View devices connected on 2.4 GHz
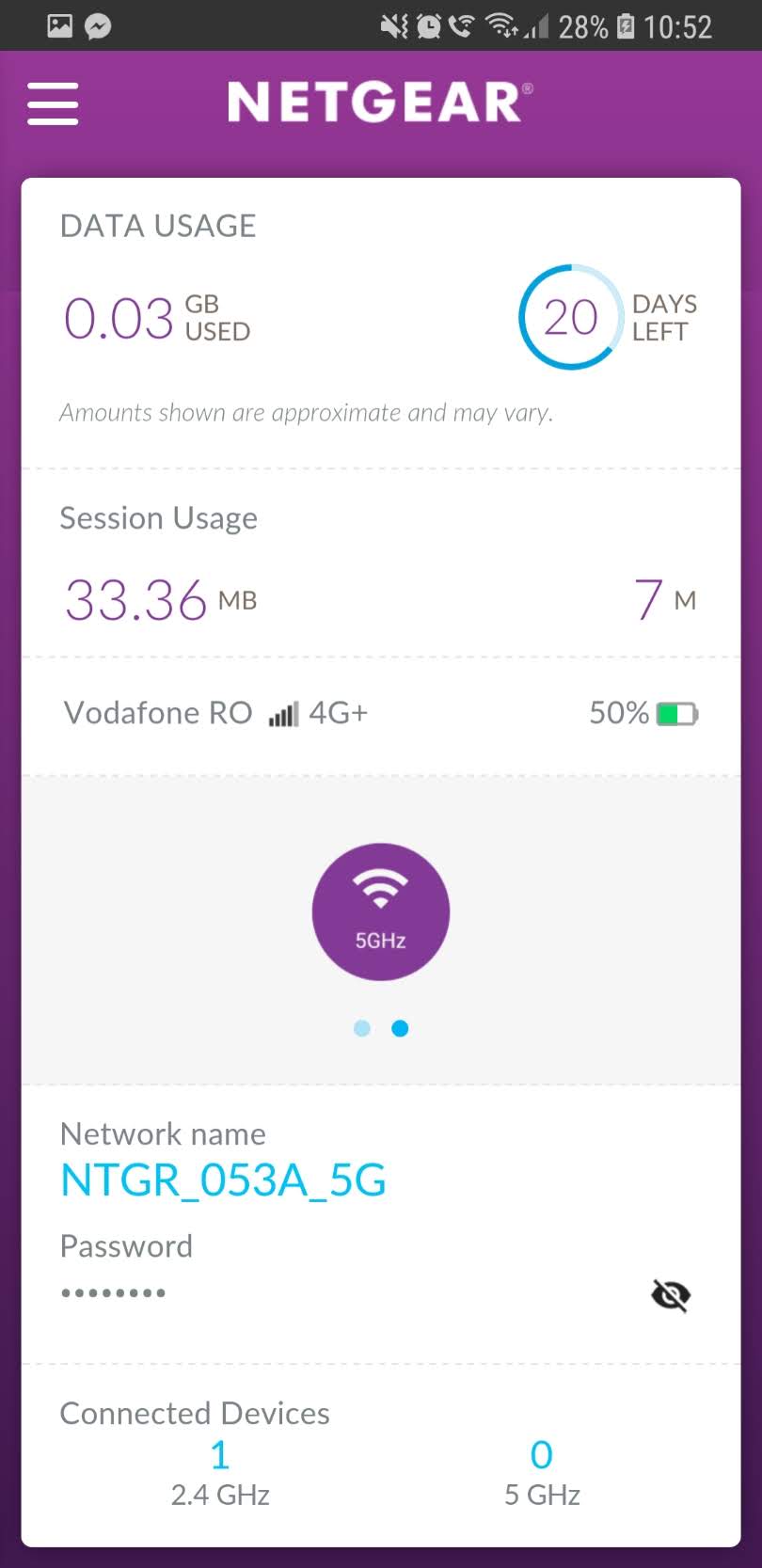Viewport: 762px width, 1568px height. click(x=220, y=1471)
